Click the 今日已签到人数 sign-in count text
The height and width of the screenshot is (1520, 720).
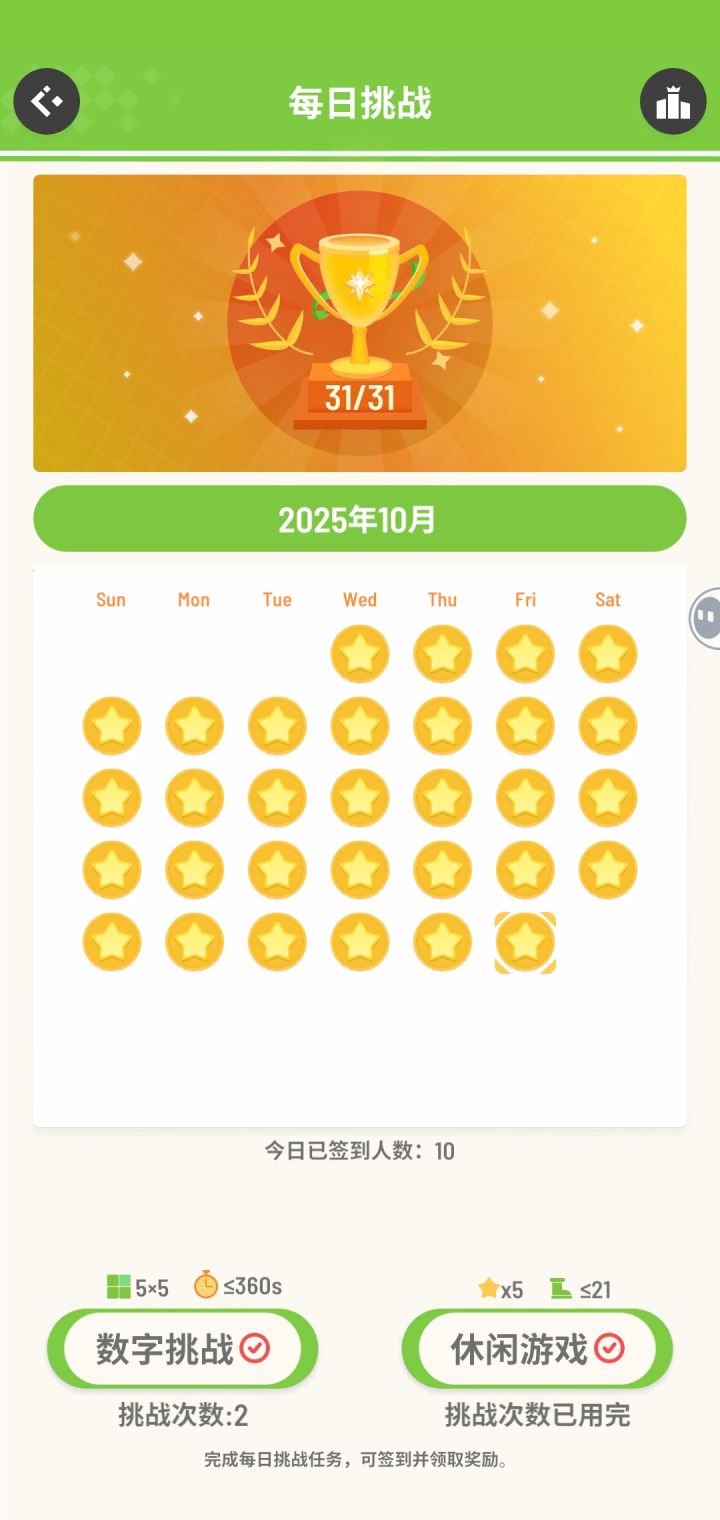pyautogui.click(x=360, y=1151)
